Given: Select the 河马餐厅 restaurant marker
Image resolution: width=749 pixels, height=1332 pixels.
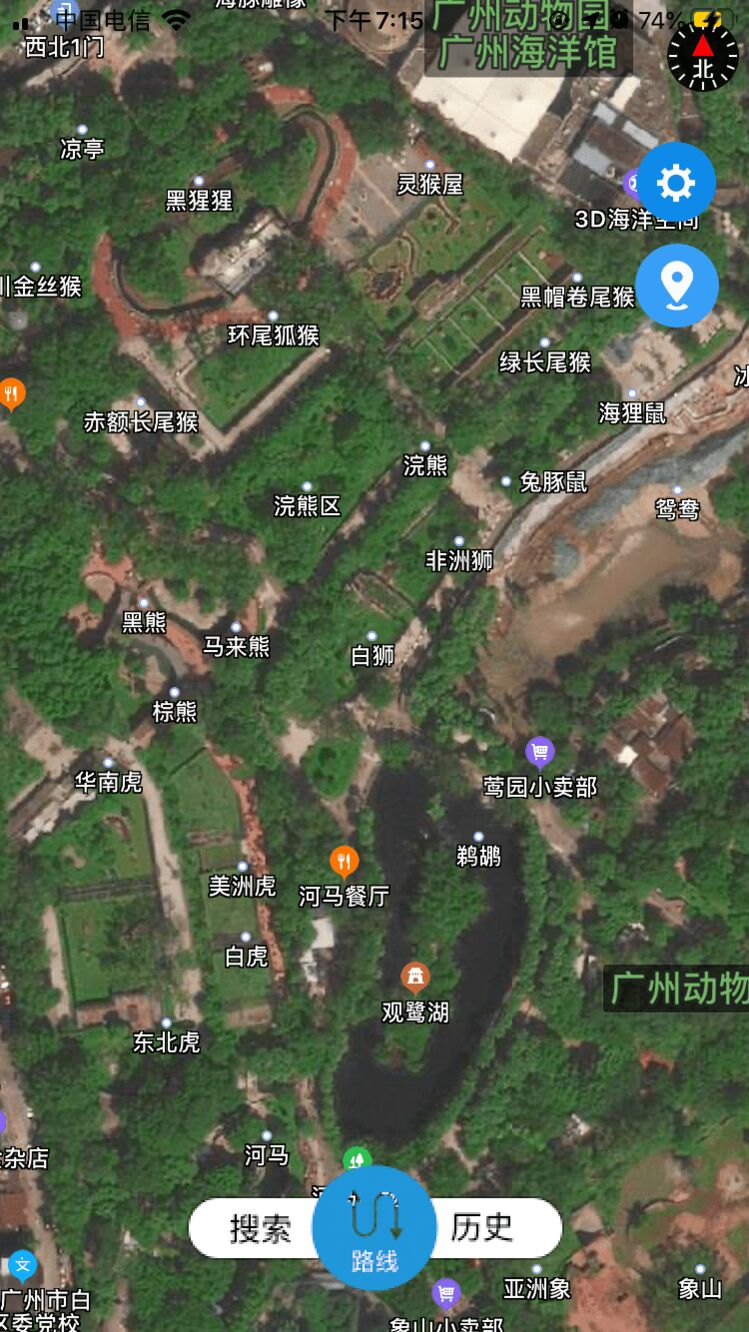Looking at the screenshot, I should [343, 861].
